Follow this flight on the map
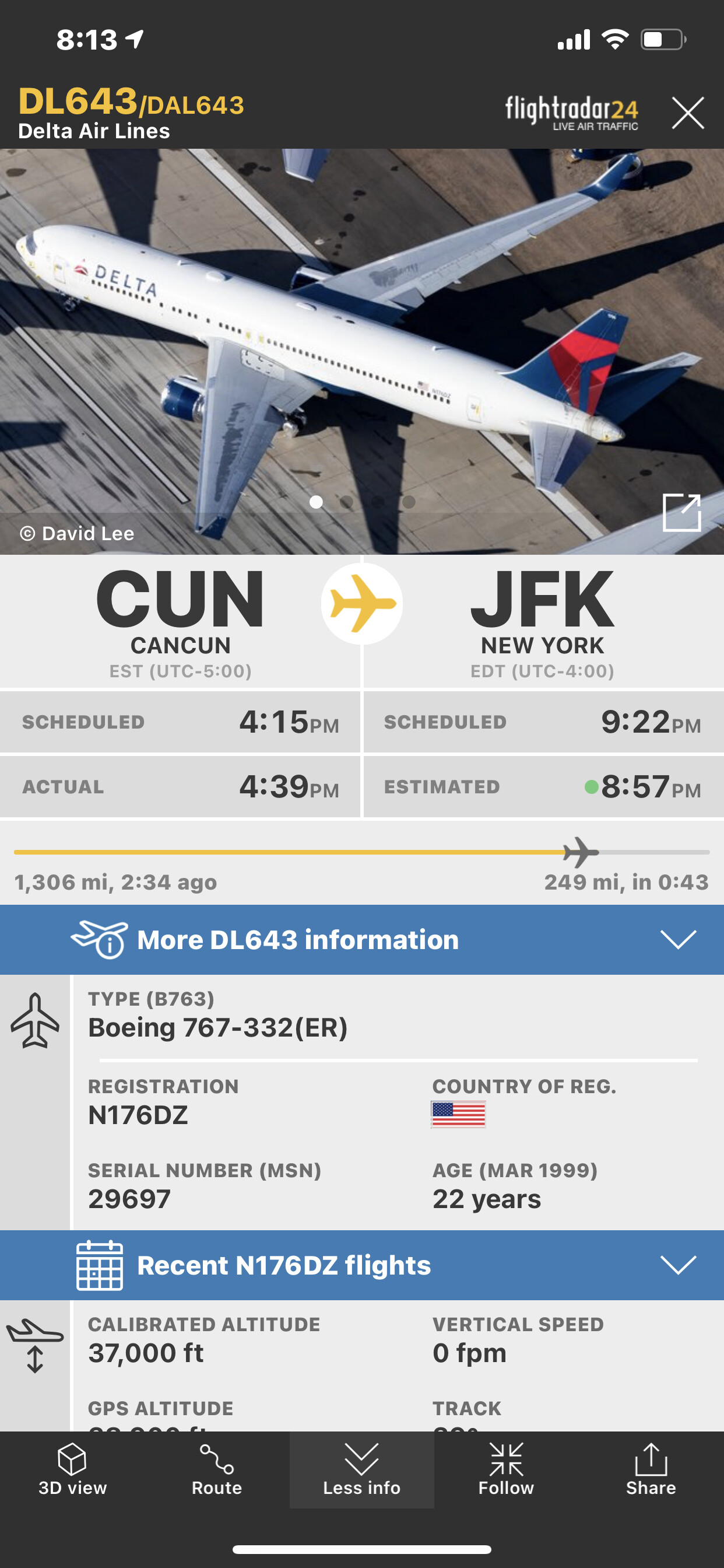 (505, 1469)
